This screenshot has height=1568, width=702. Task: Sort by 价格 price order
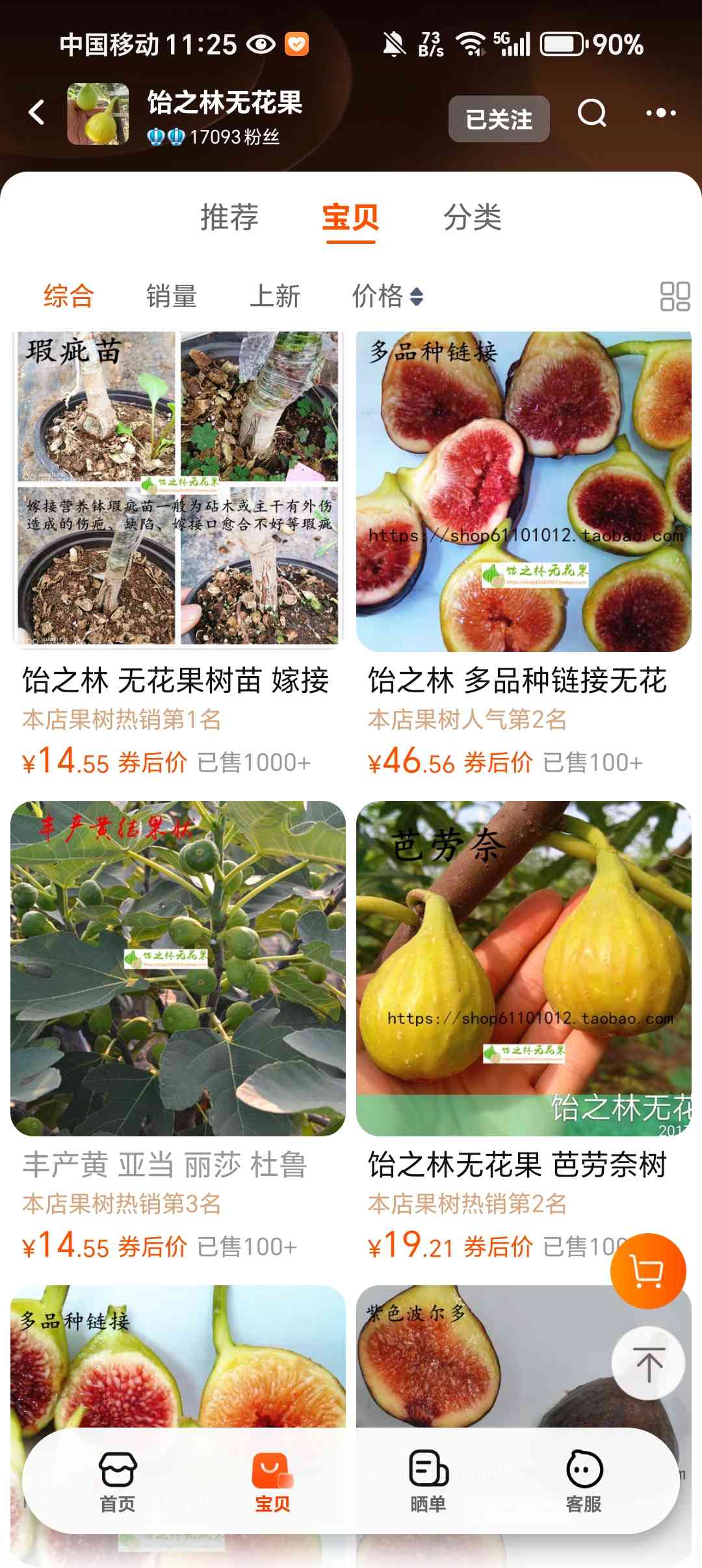point(387,296)
